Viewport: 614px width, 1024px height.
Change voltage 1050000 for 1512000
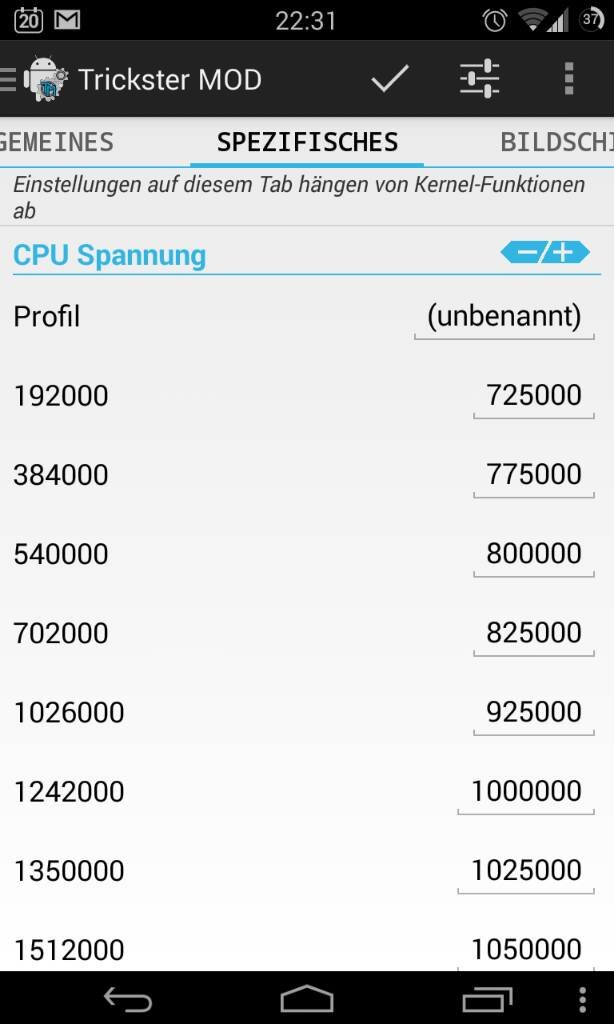click(x=526, y=950)
